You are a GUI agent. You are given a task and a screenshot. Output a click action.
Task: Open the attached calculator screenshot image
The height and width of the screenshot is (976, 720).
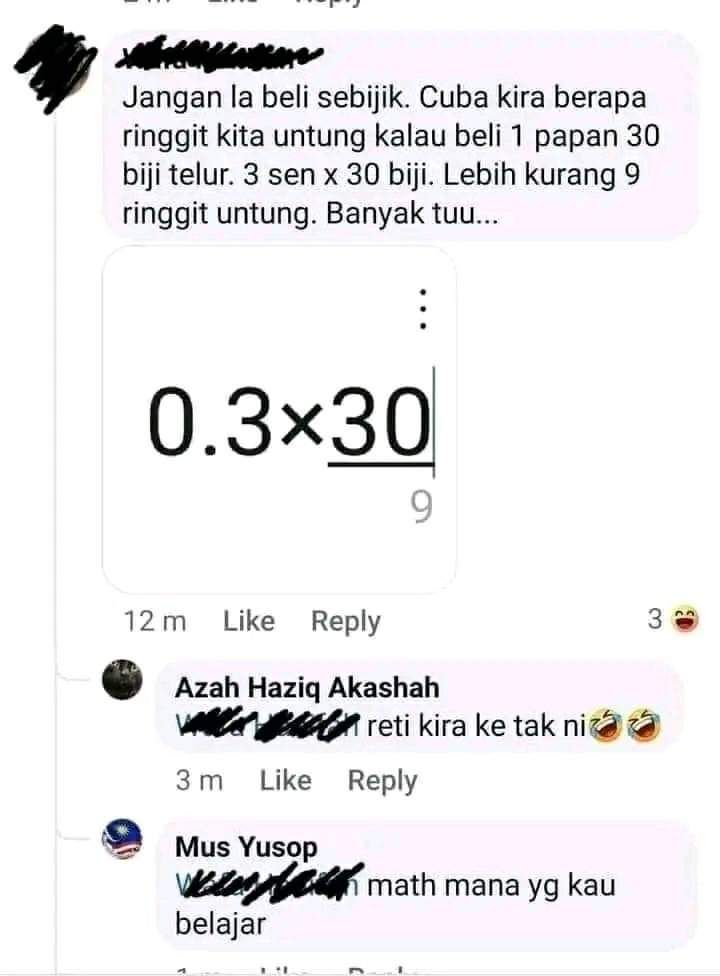coord(279,420)
